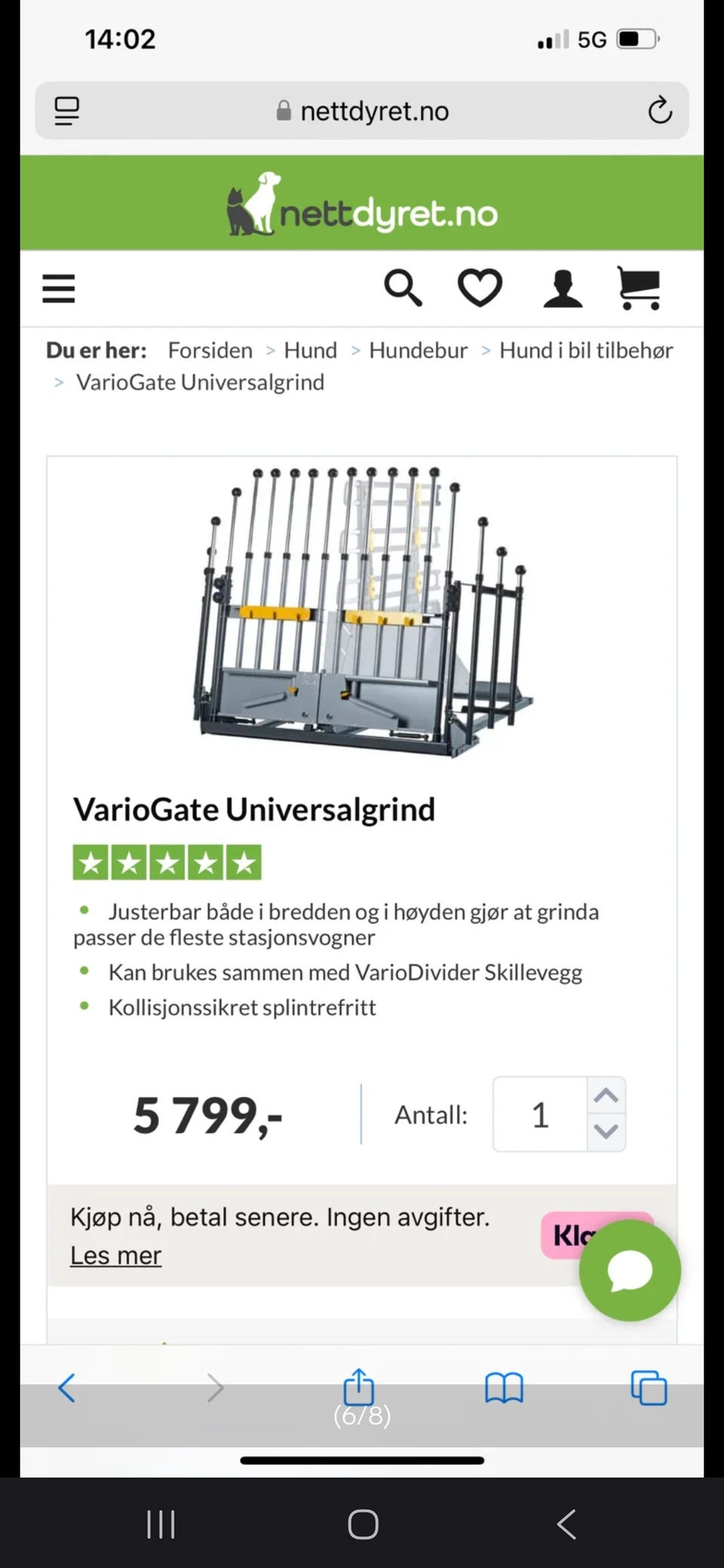724x1568 pixels.
Task: Open the green chat bubble
Action: coord(630,1270)
